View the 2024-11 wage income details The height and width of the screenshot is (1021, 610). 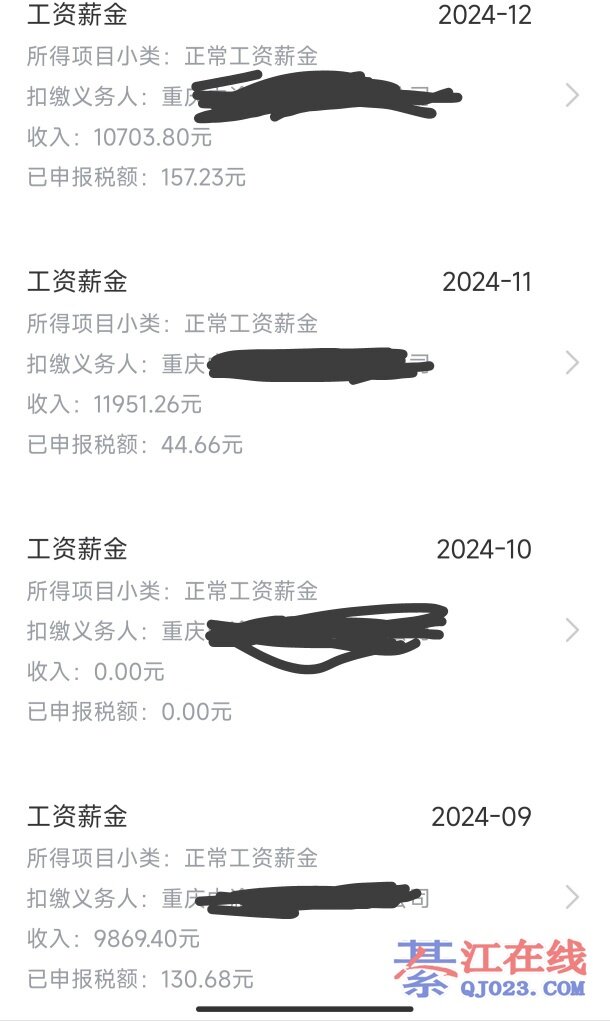pos(572,363)
